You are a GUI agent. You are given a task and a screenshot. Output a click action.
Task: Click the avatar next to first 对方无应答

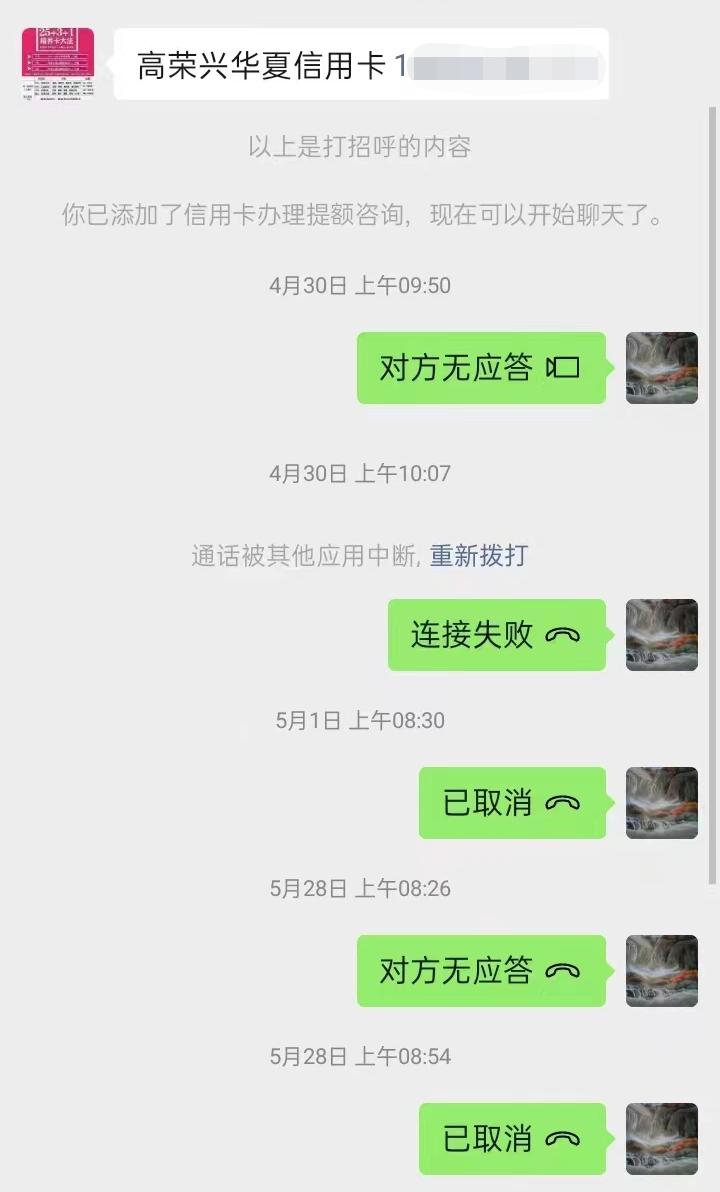661,368
